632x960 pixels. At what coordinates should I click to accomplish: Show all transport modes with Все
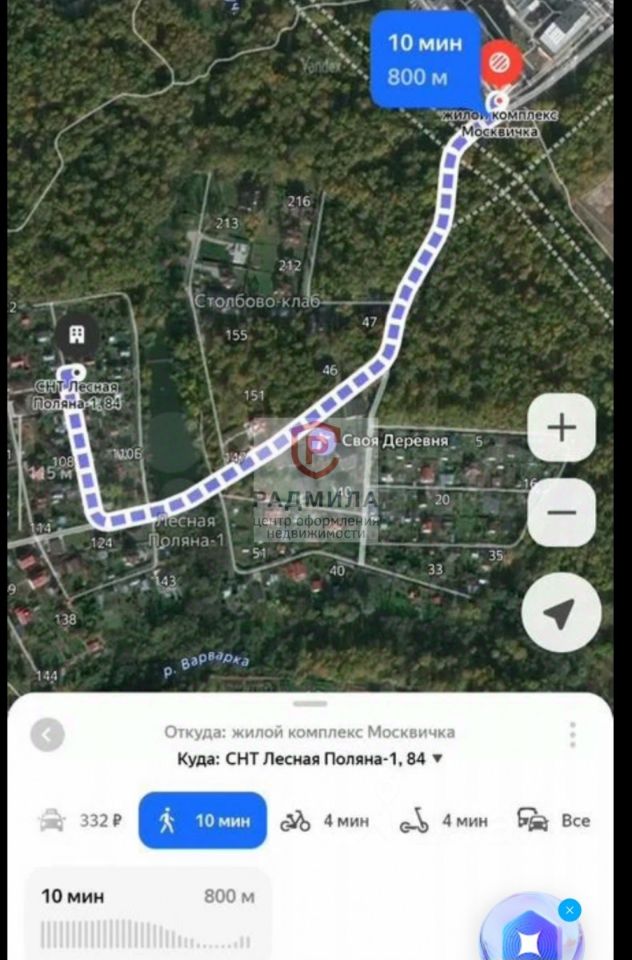coord(554,821)
